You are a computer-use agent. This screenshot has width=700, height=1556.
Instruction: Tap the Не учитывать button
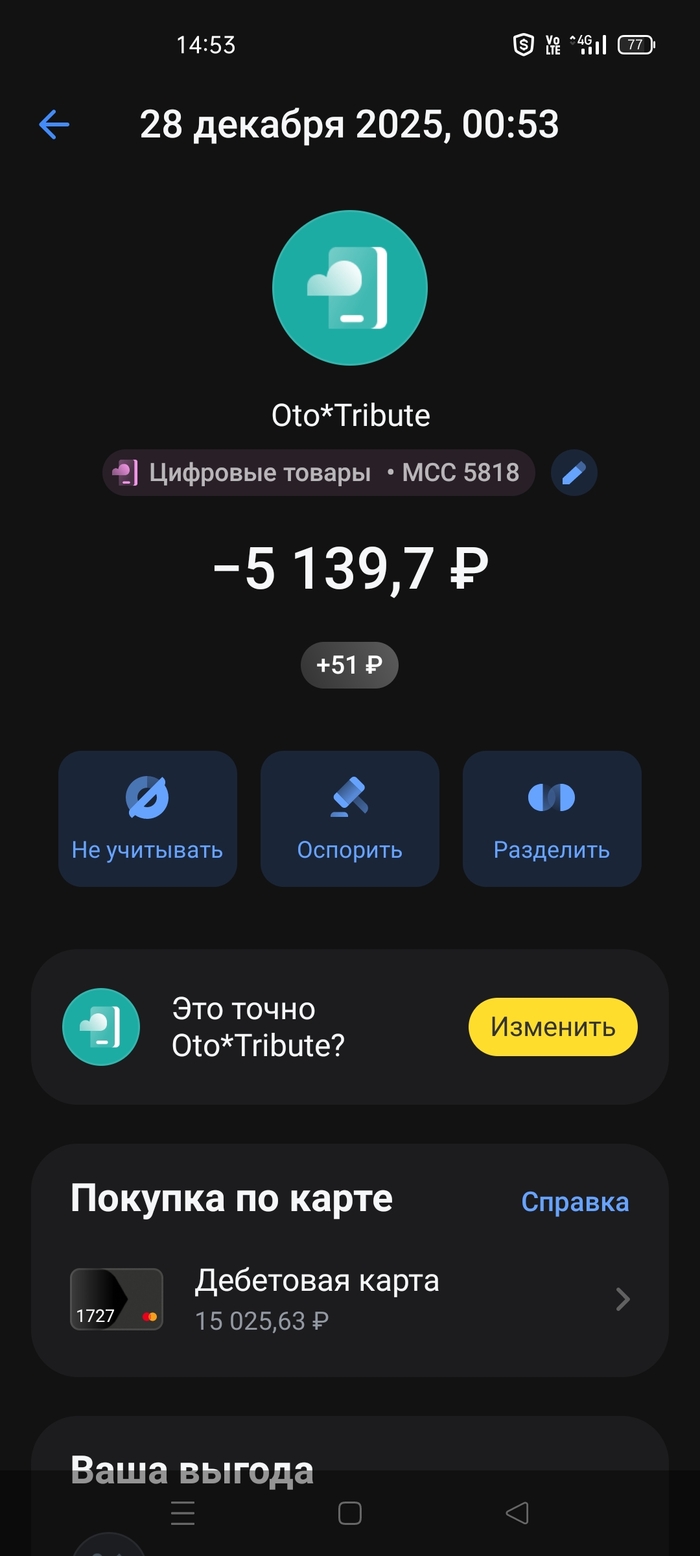[x=147, y=819]
